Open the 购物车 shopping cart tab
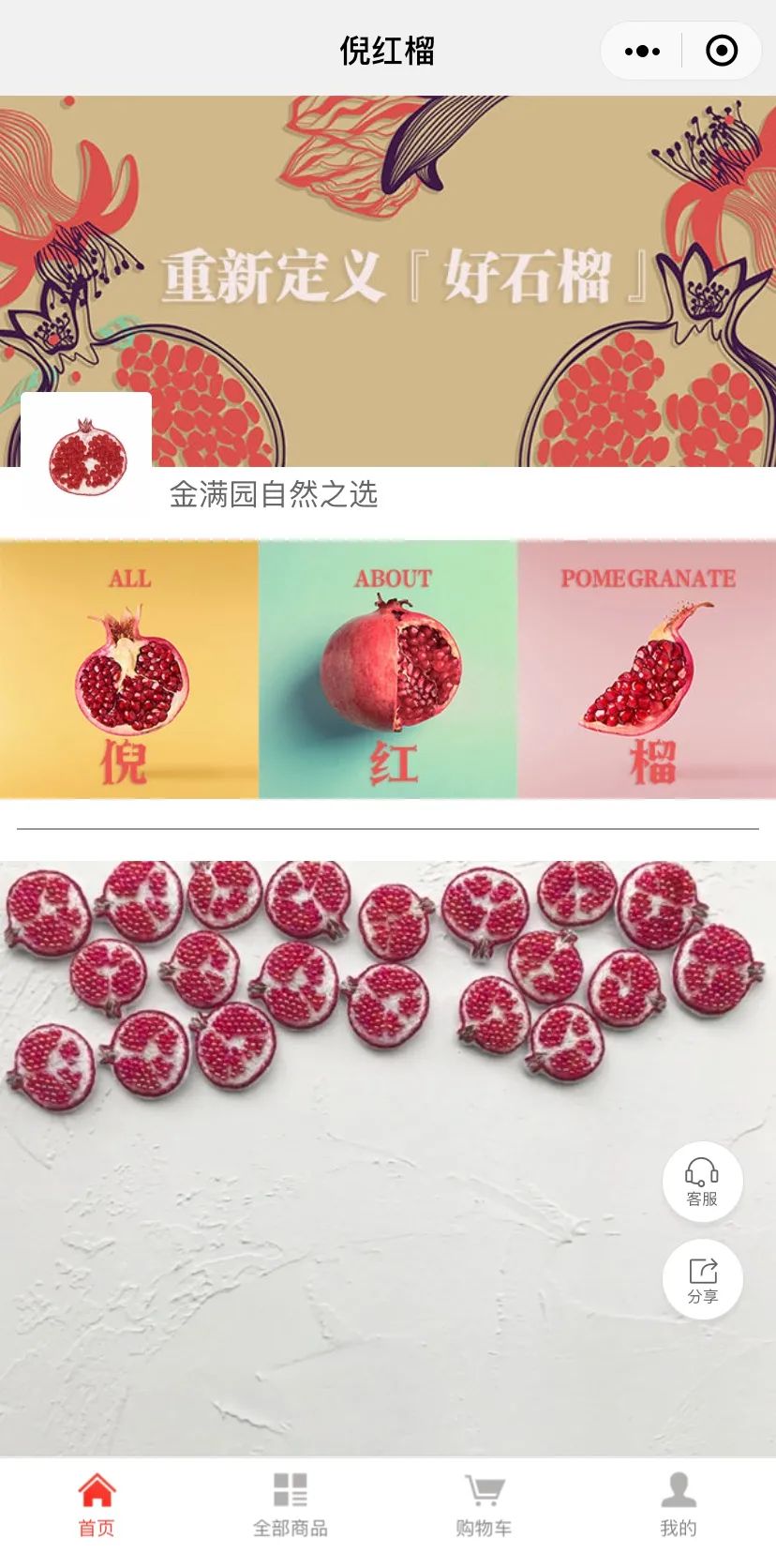Viewport: 776px width, 1568px height. coord(484,1505)
